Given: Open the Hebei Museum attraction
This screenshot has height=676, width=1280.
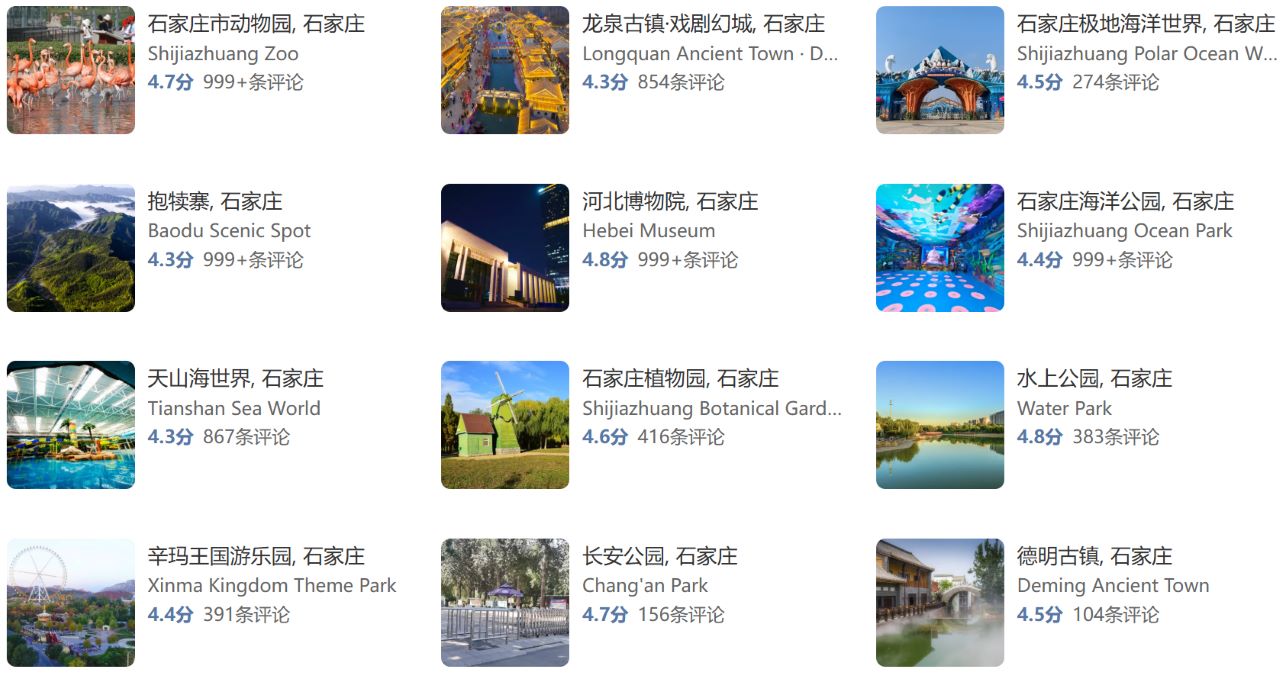Looking at the screenshot, I should click(670, 202).
